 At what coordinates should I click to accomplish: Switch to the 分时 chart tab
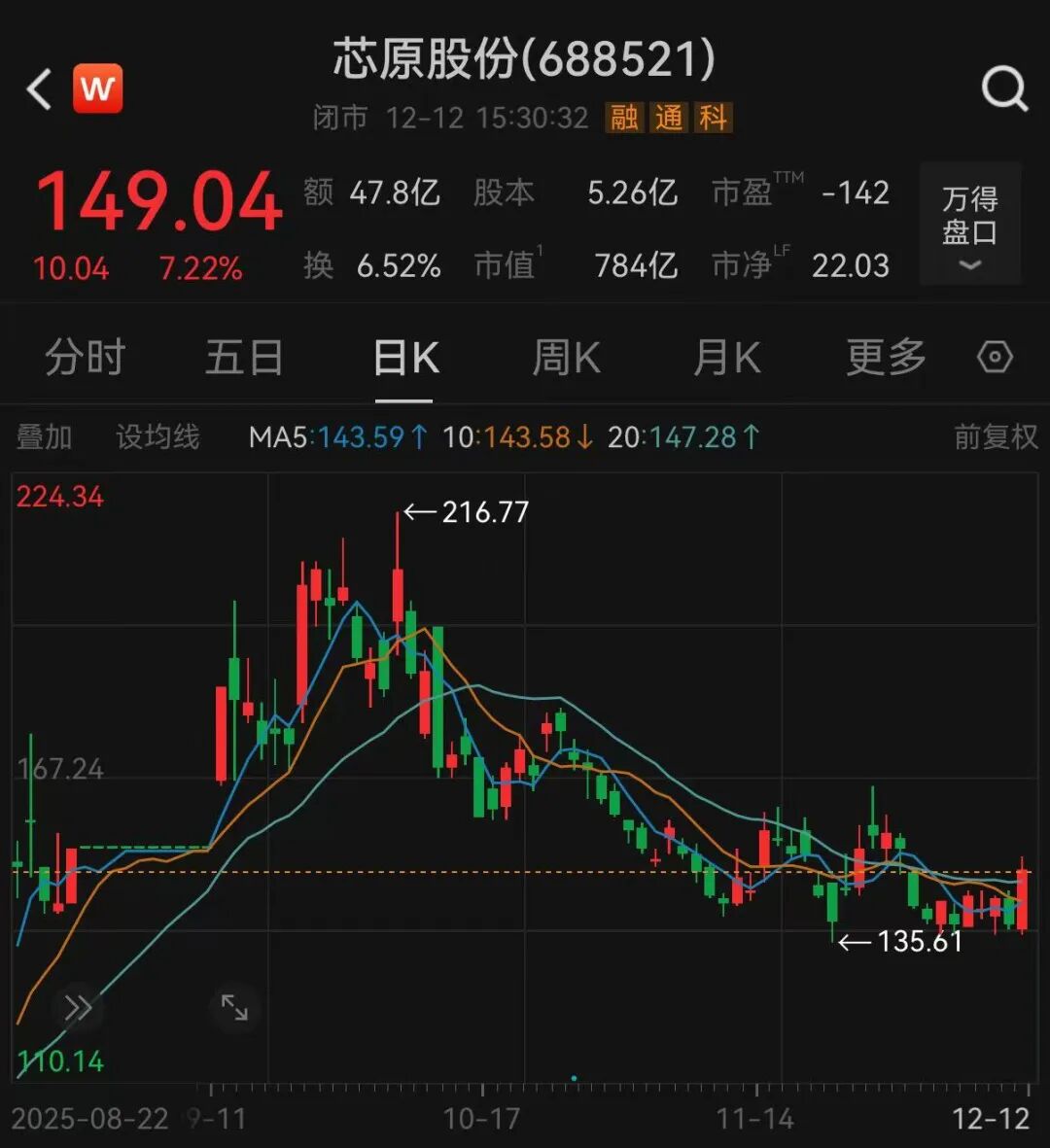coord(86,358)
